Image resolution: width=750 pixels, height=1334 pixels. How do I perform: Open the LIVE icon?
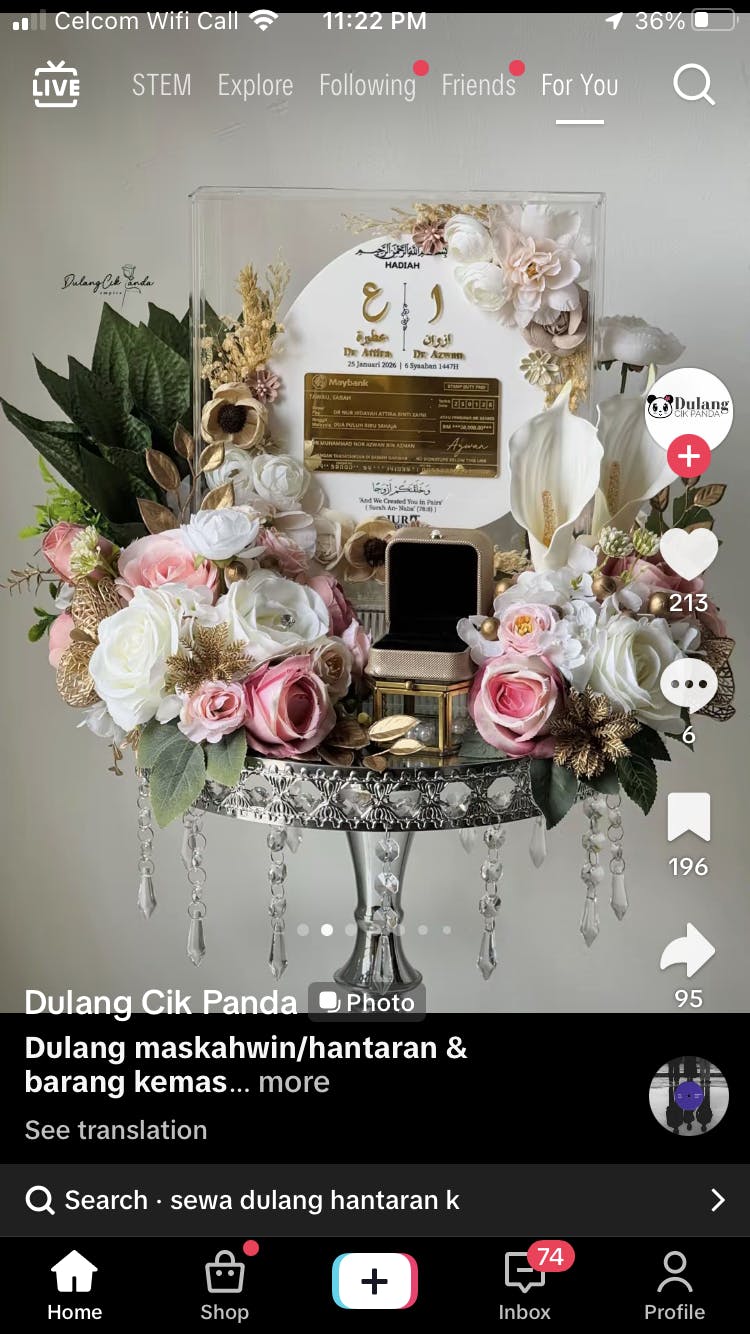pyautogui.click(x=56, y=85)
